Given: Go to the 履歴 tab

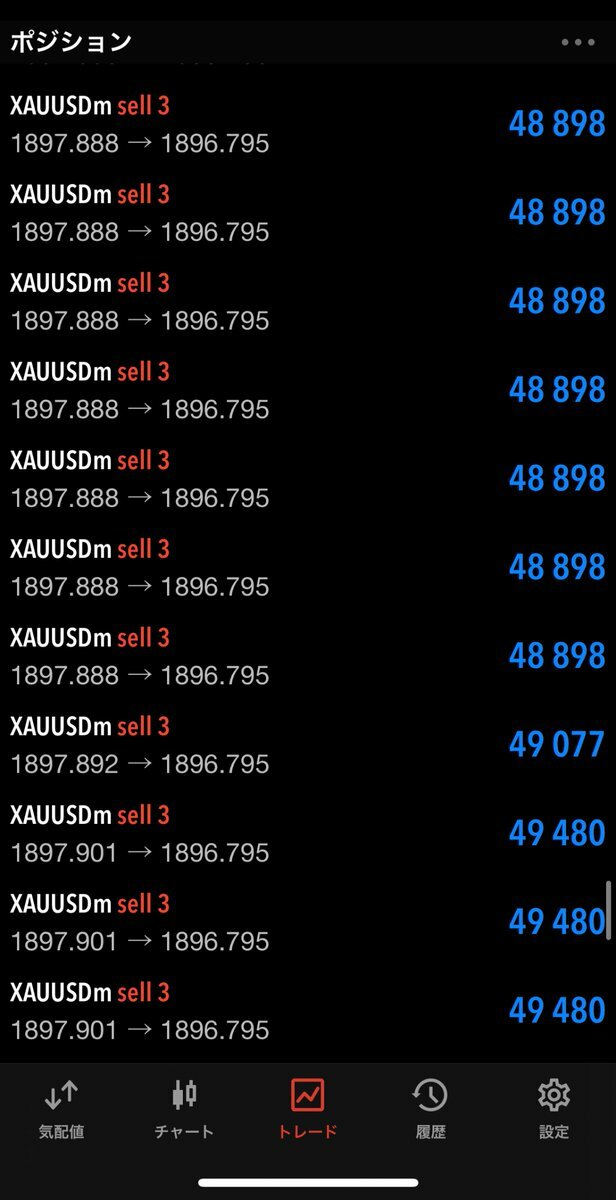Looking at the screenshot, I should click(x=430, y=1108).
